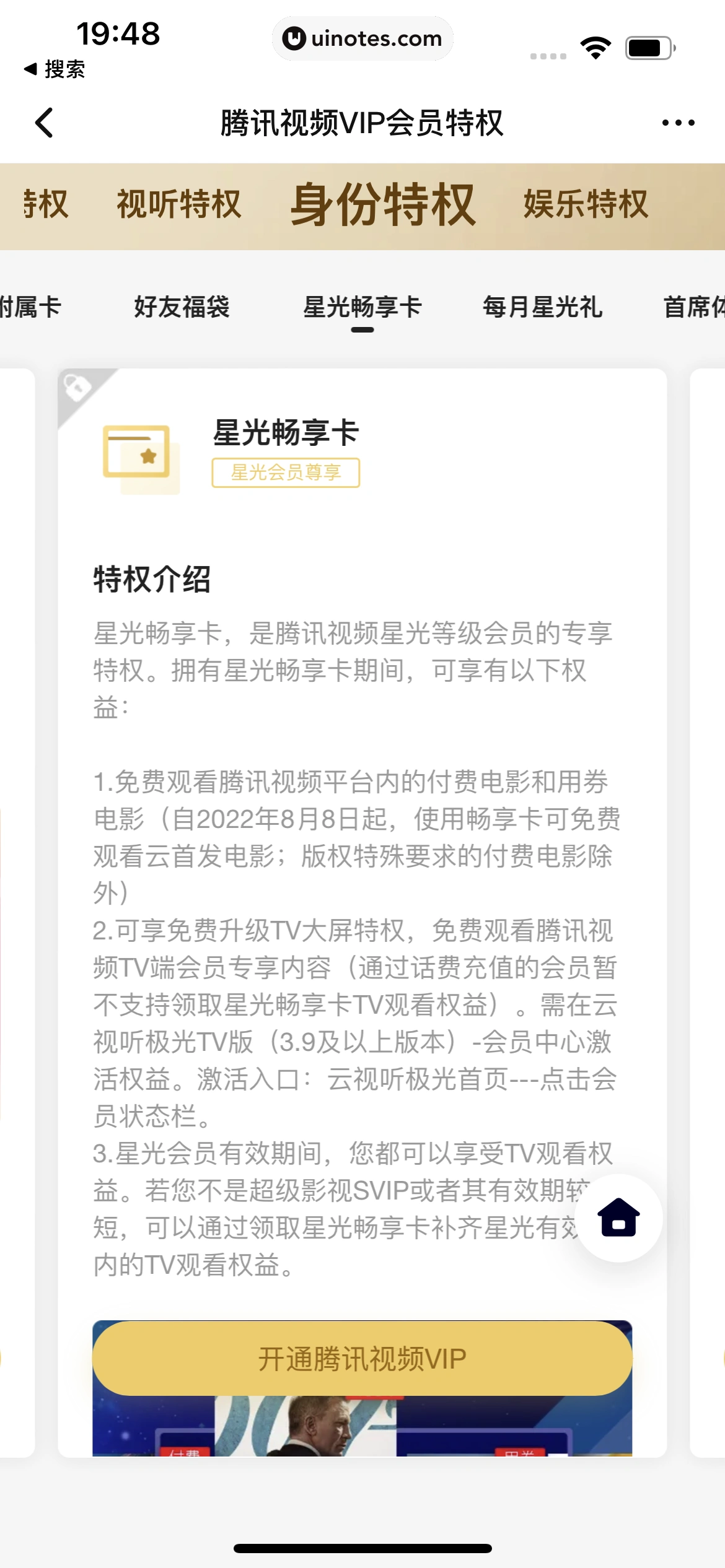
Task: Tap the 星光会员尊享 badge
Action: 287,473
